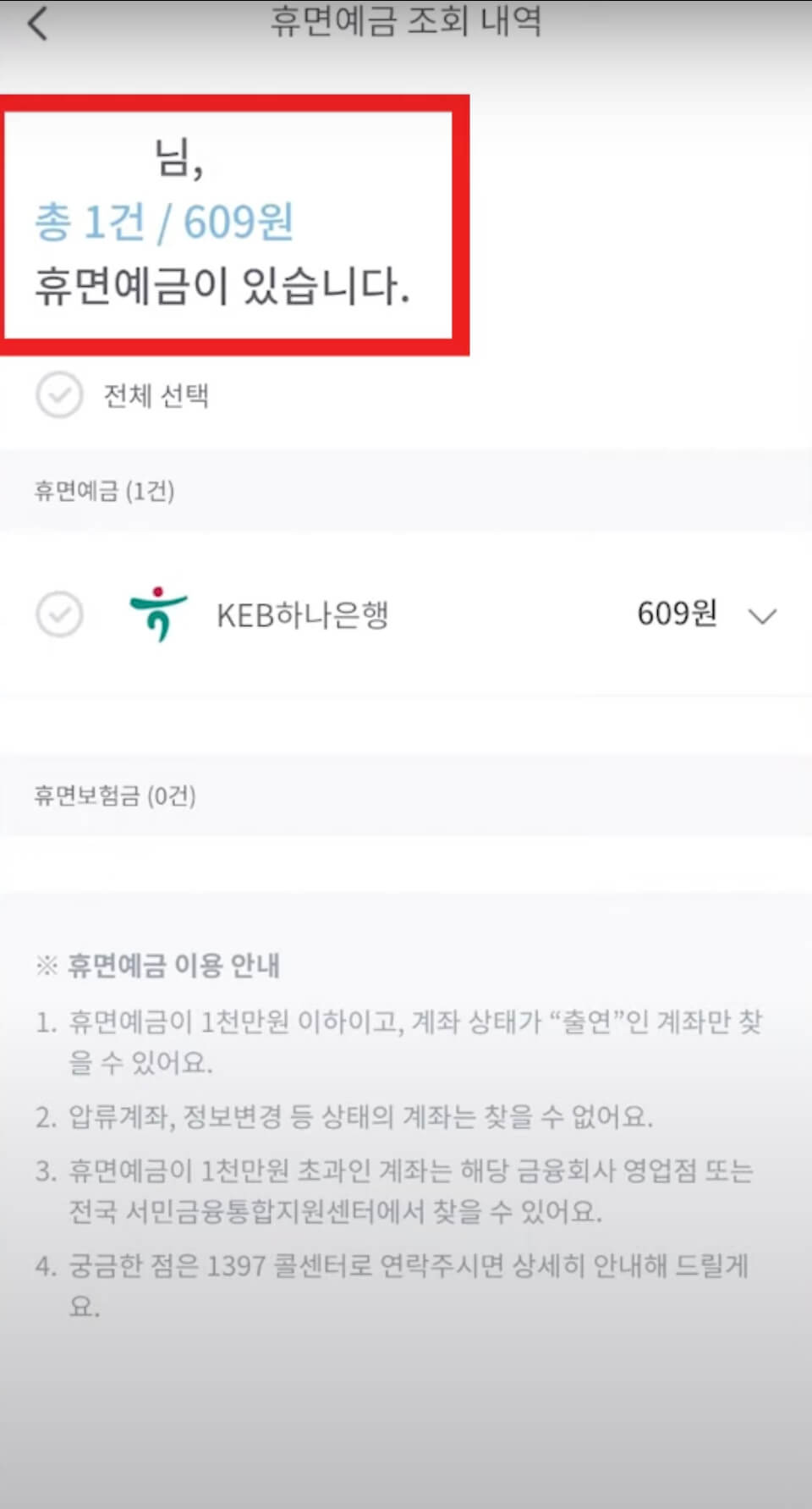Tap the ※ mark before 휴면예금 이용 안내
The height and width of the screenshot is (1509, 812).
(47, 963)
